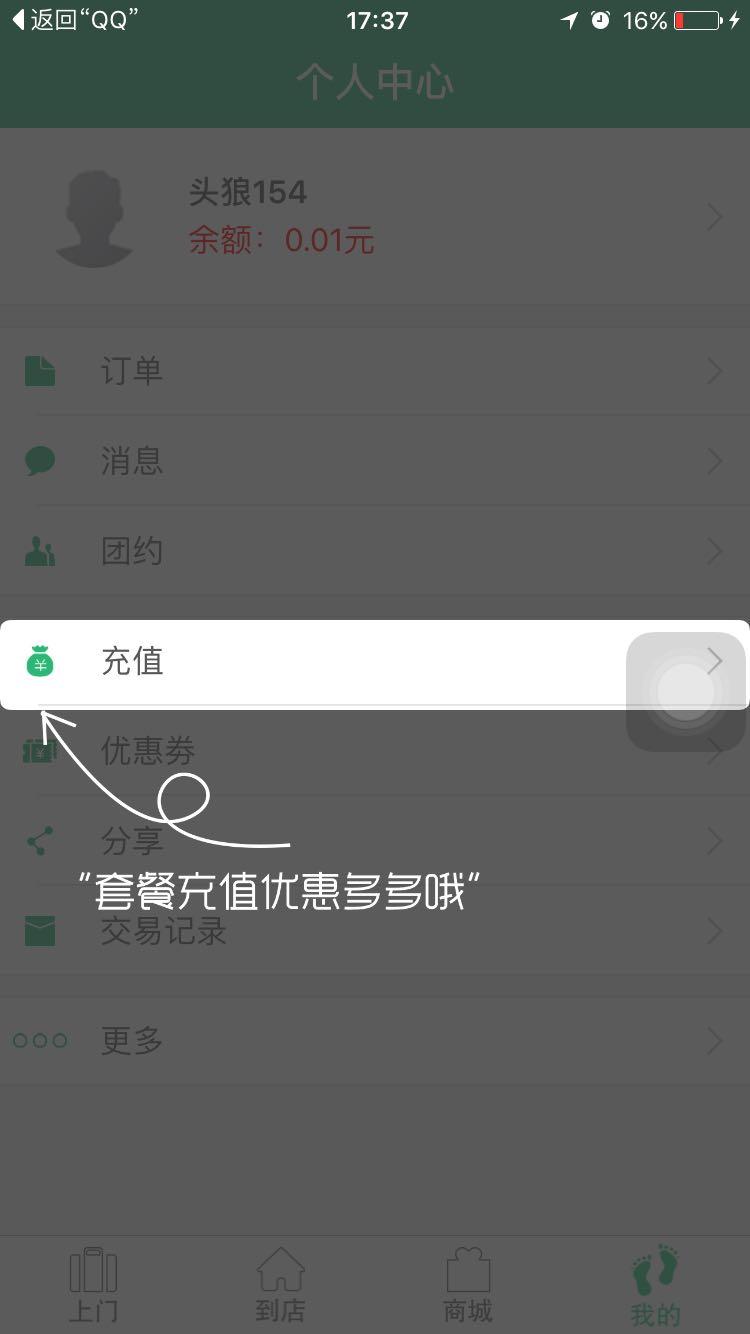Open the 消息 messages row

pyautogui.click(x=375, y=461)
